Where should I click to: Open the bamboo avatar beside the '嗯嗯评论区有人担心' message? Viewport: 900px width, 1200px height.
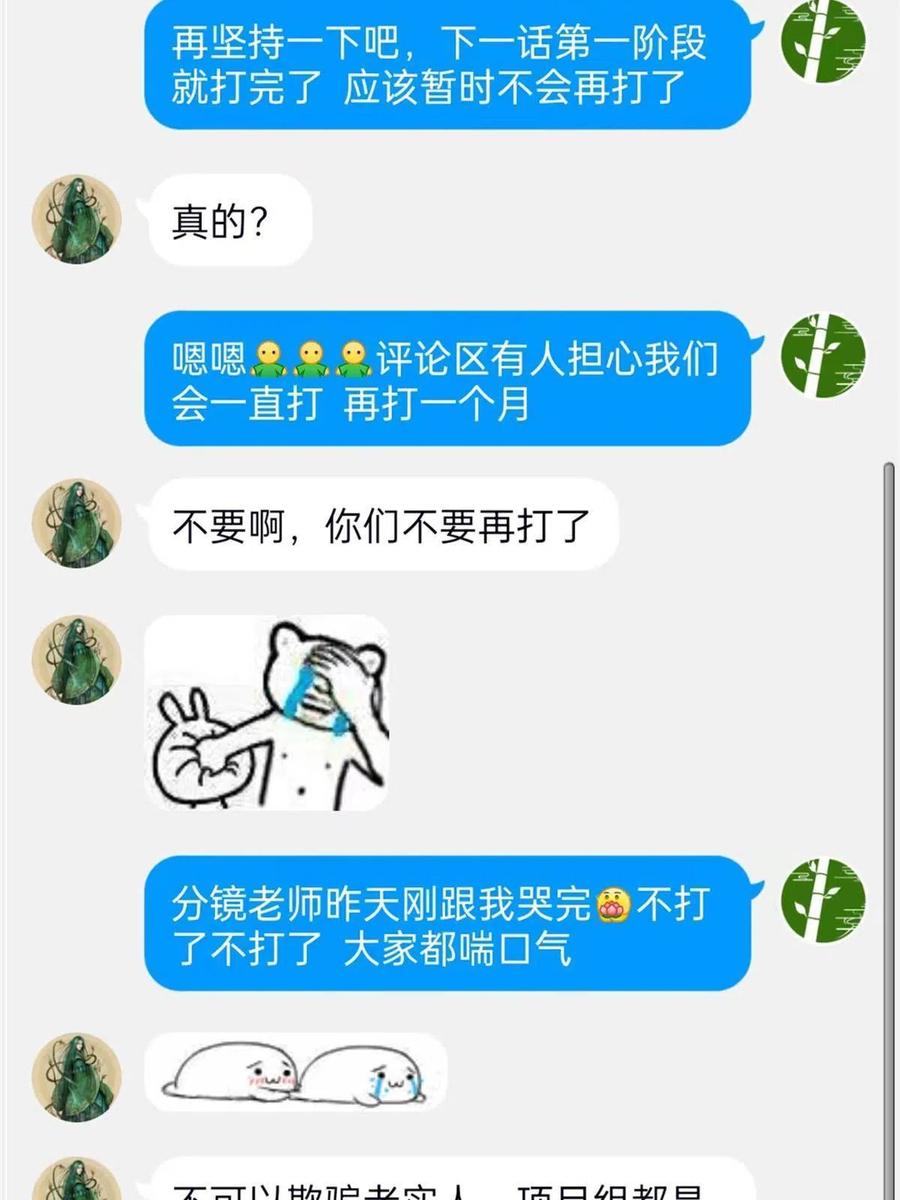point(823,355)
